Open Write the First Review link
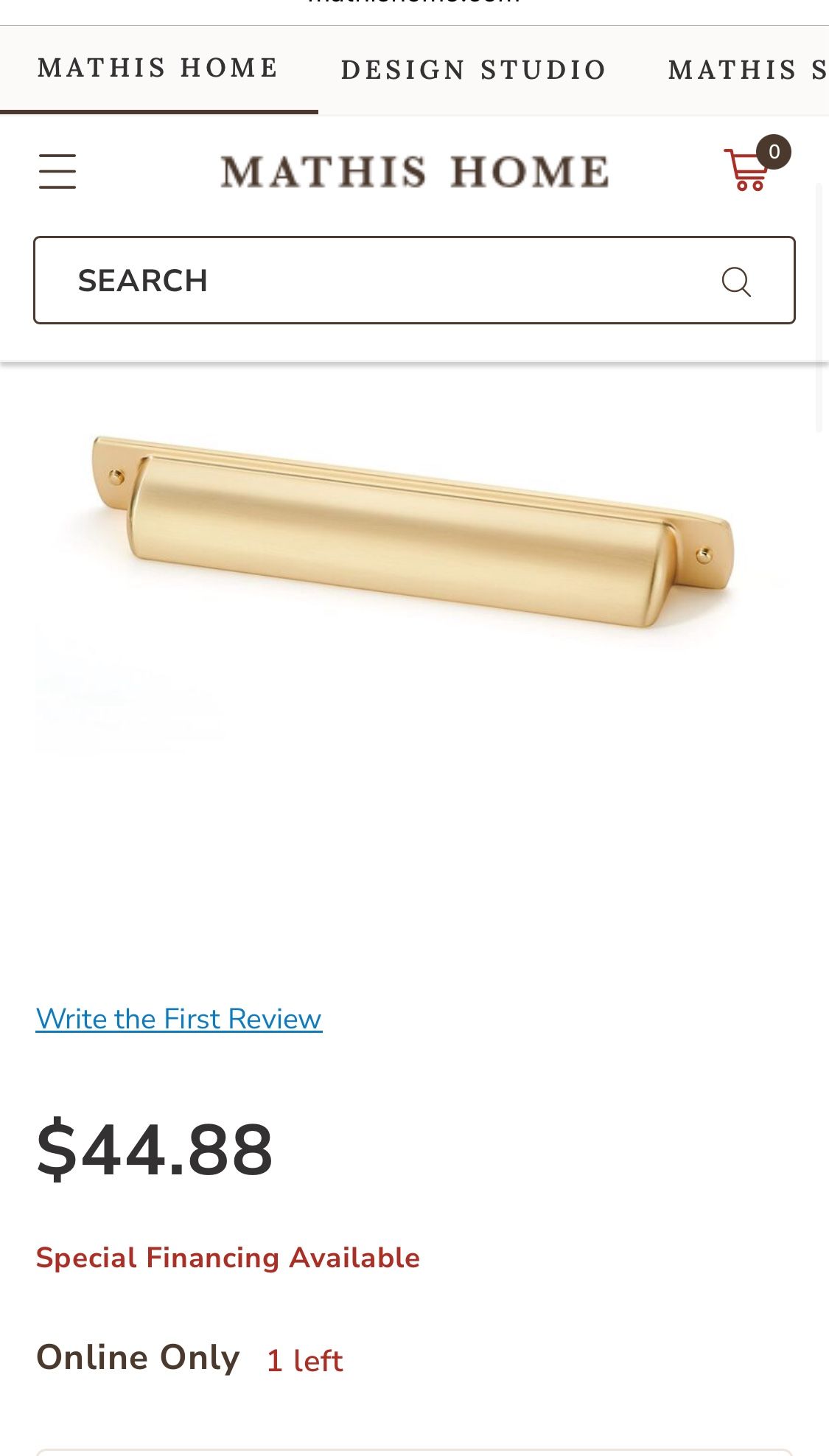Screen dimensions: 829x1456 pyautogui.click(x=179, y=1019)
